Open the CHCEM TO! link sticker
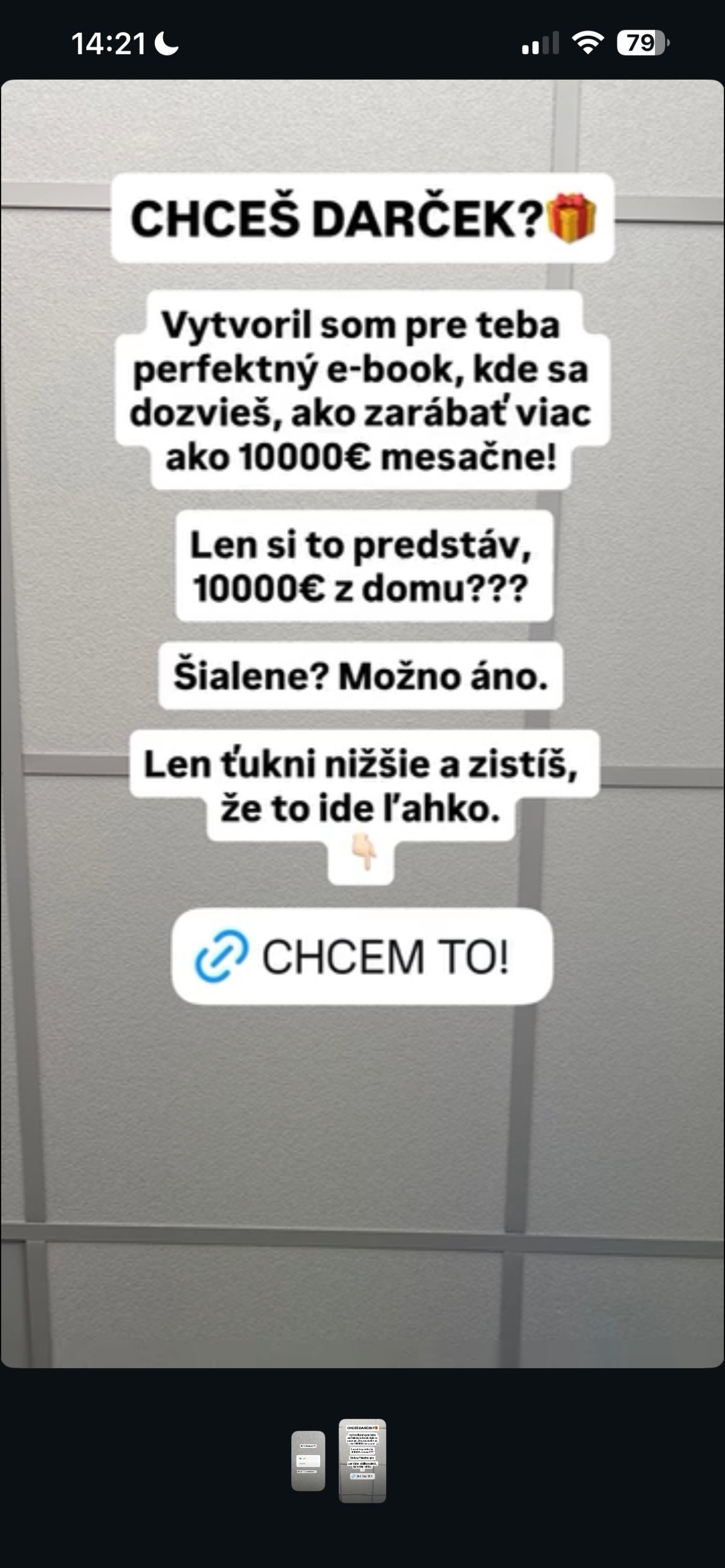The image size is (725, 1568). [361, 956]
